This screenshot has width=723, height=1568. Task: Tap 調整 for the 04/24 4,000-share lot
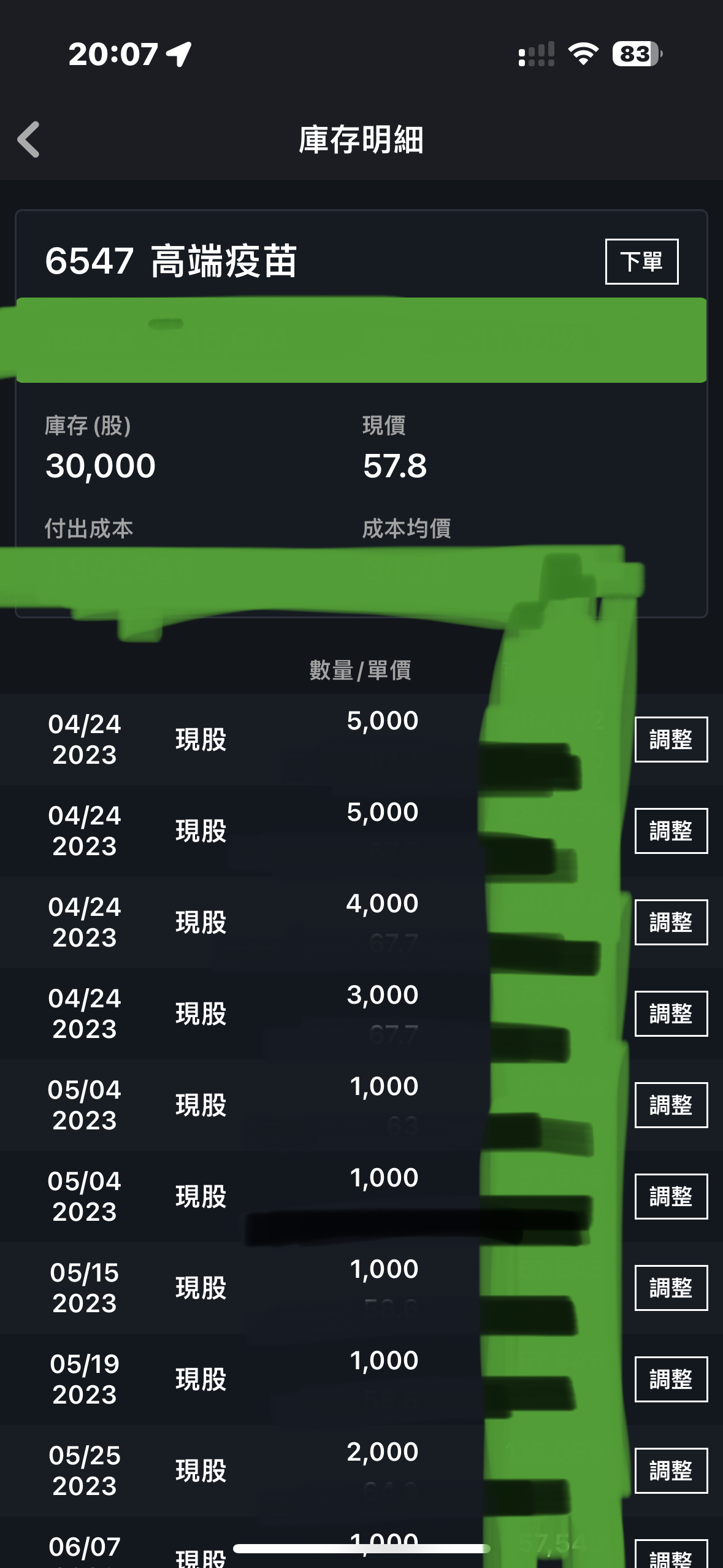coord(670,921)
